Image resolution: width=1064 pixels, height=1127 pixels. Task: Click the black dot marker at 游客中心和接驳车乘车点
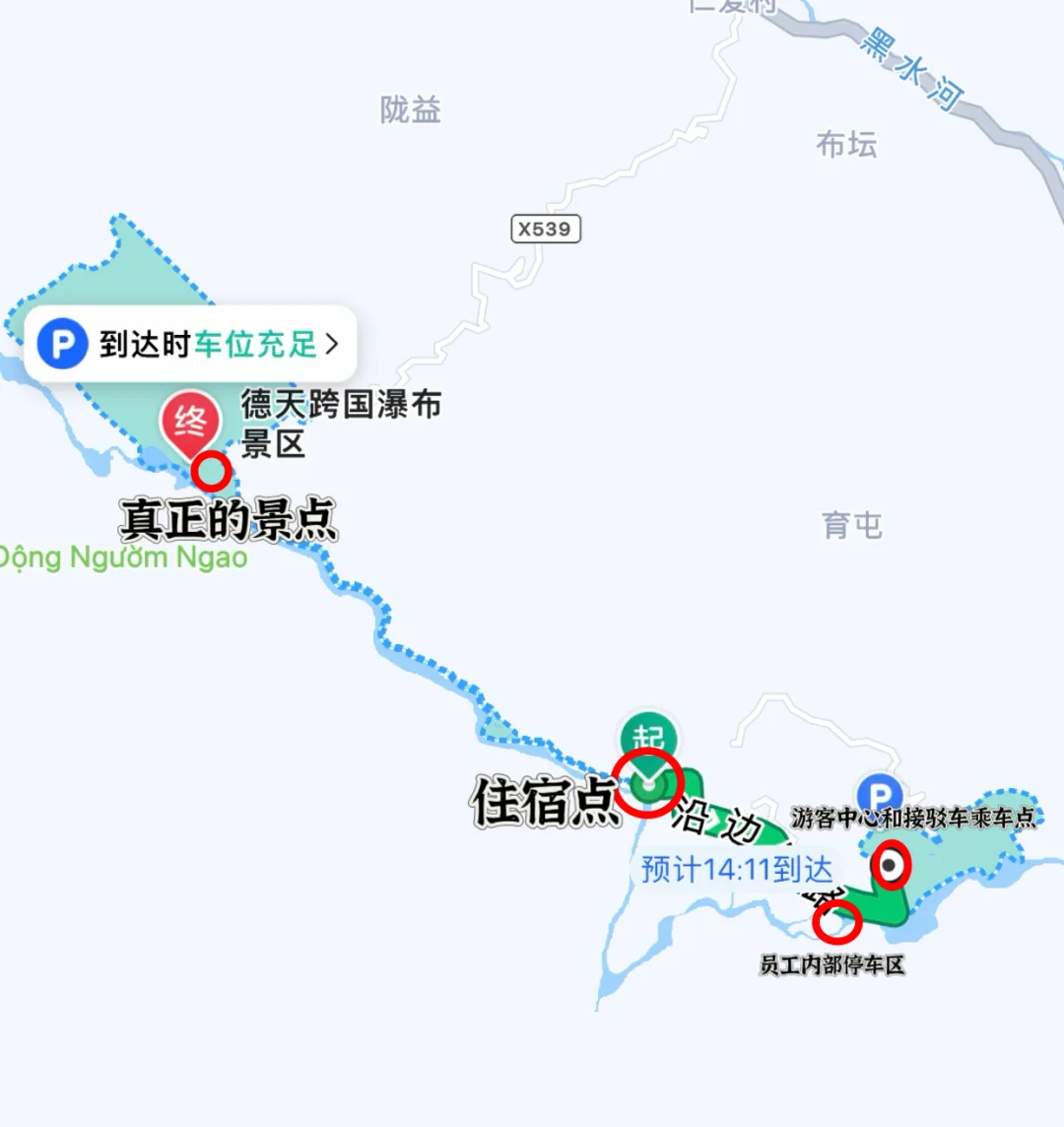(893, 865)
